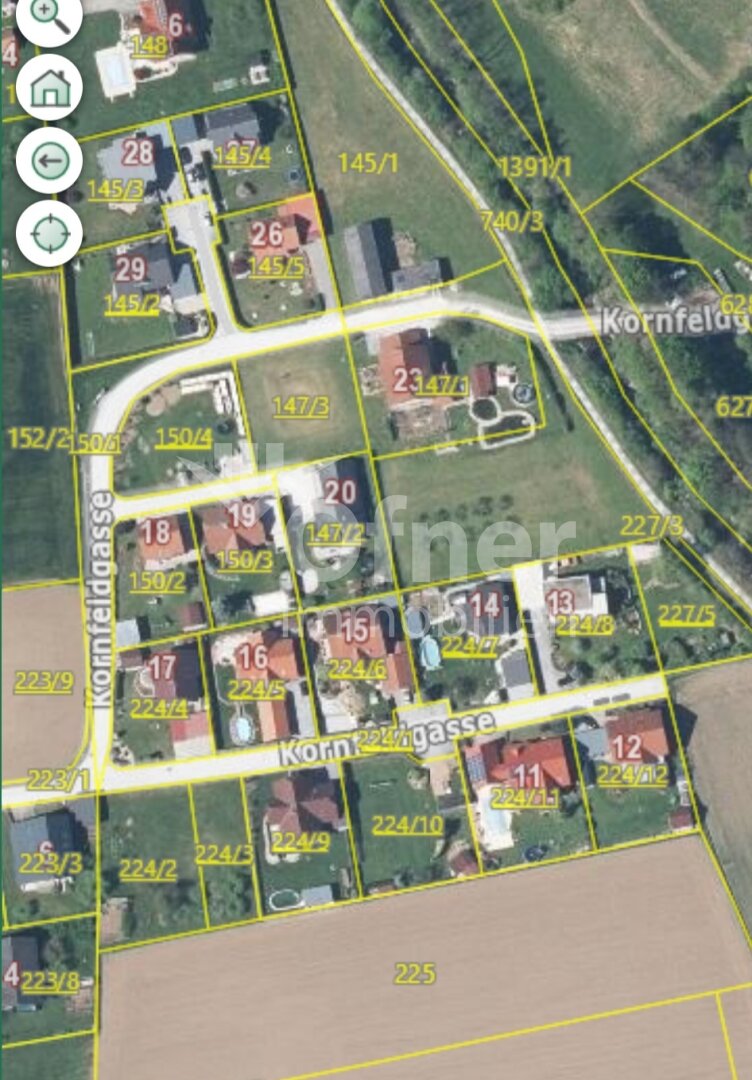Tap the magnifier search button
Image resolution: width=752 pixels, height=1080 pixels.
point(49,16)
